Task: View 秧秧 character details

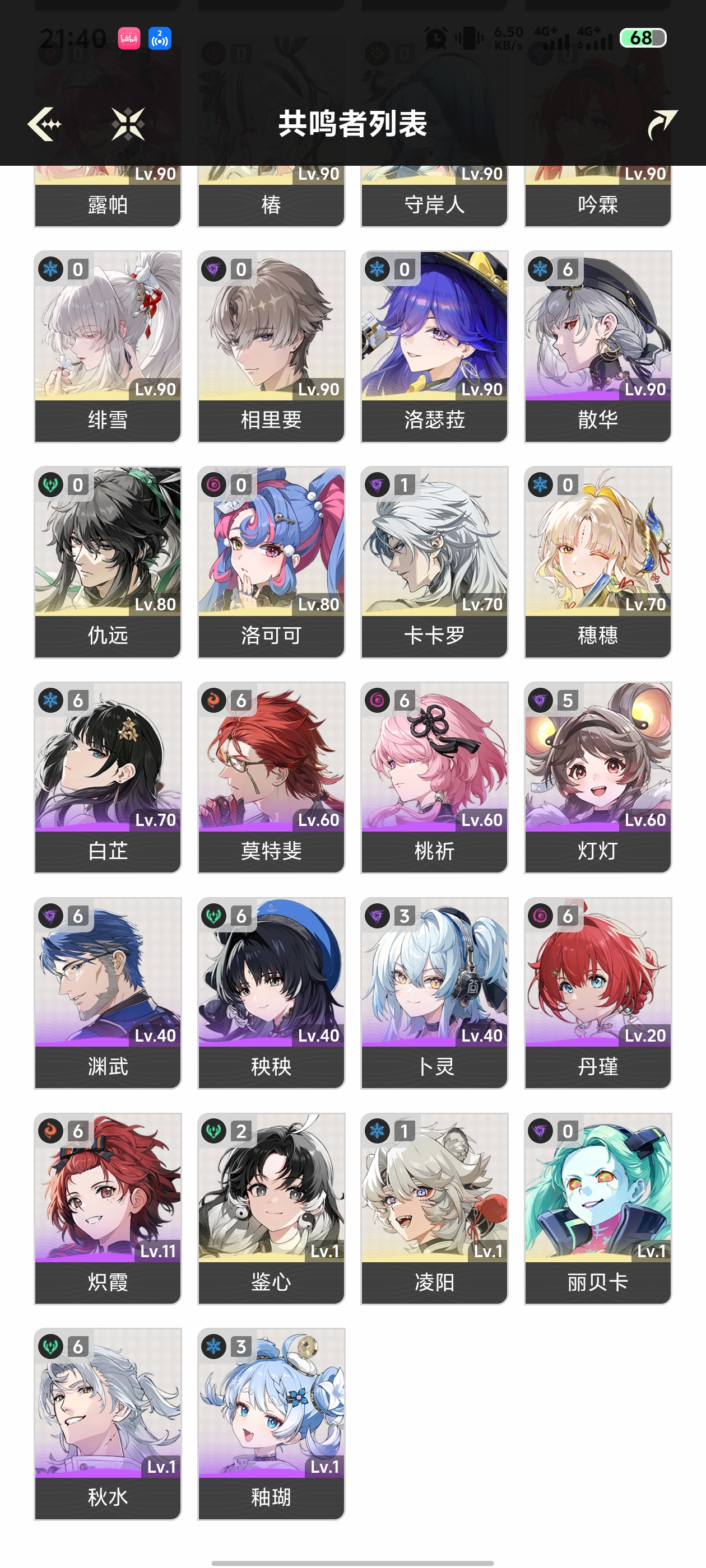Action: coord(271,993)
